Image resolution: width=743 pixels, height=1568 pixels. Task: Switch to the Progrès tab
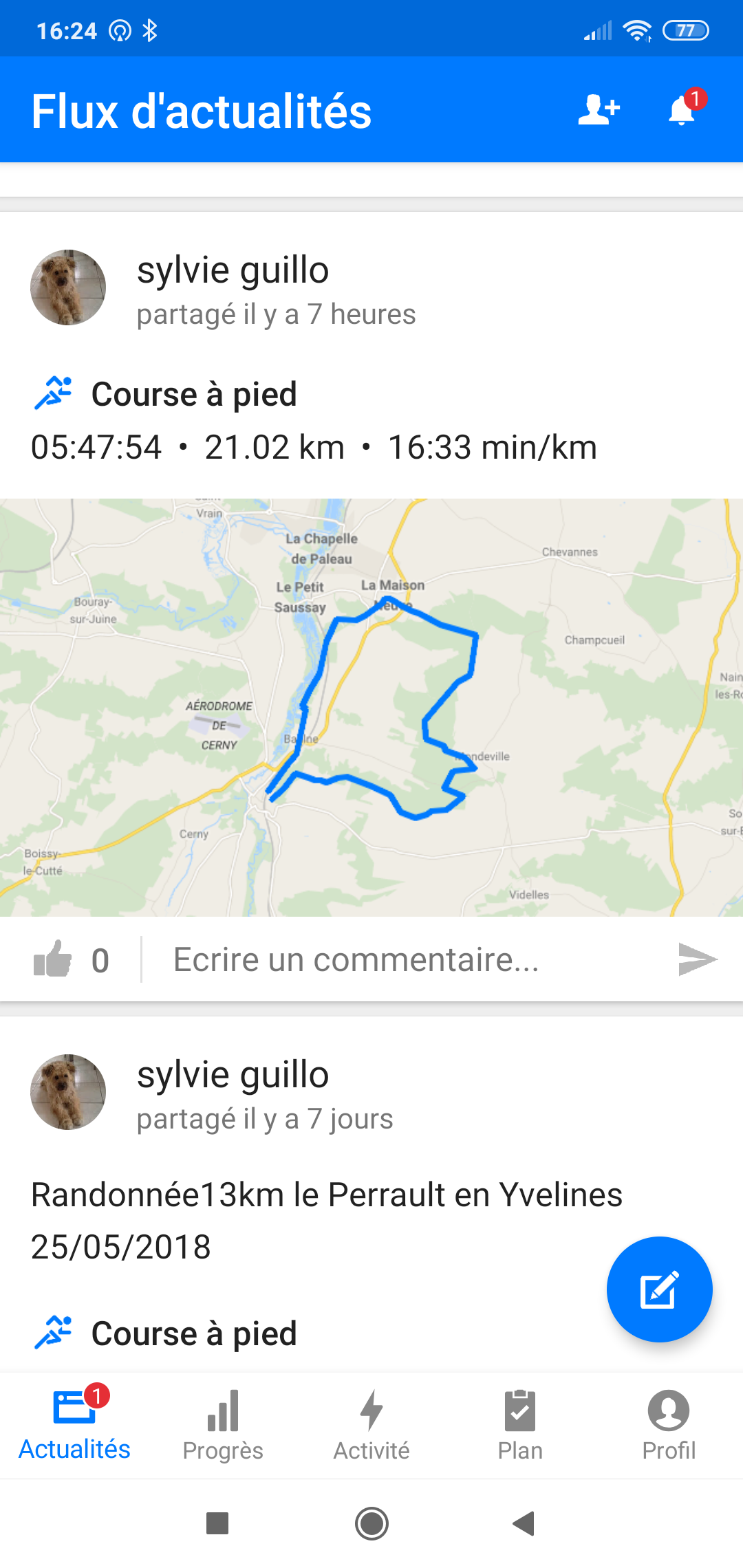pyautogui.click(x=223, y=1425)
